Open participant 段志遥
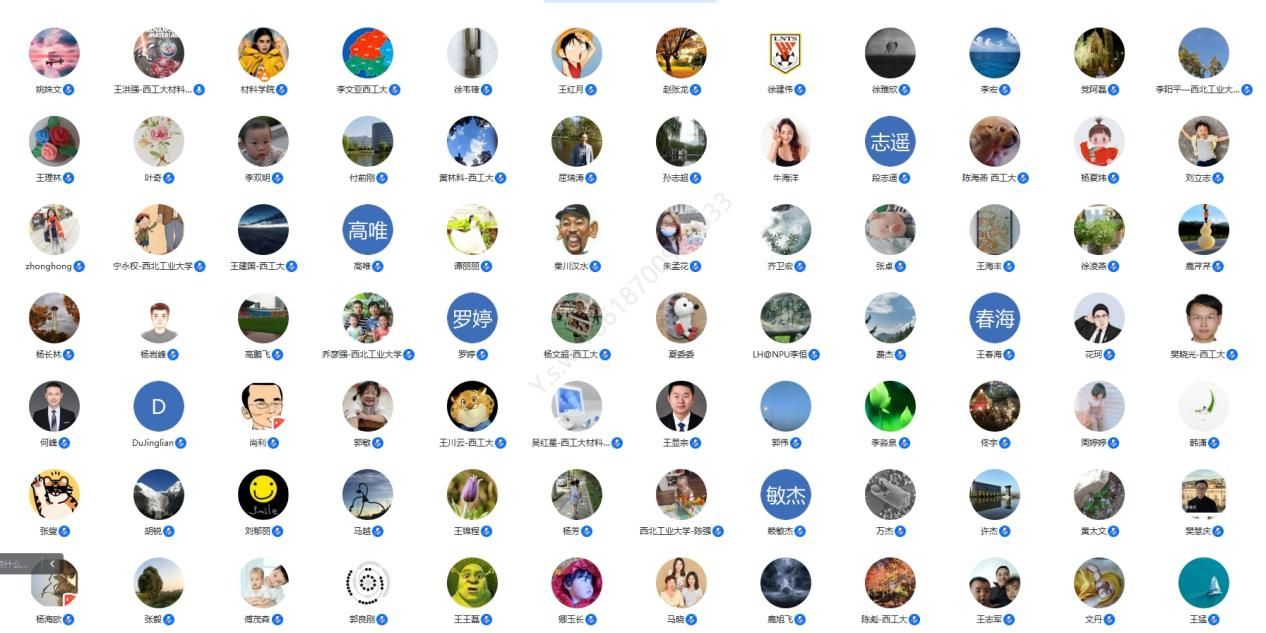The width and height of the screenshot is (1266, 633). click(890, 142)
